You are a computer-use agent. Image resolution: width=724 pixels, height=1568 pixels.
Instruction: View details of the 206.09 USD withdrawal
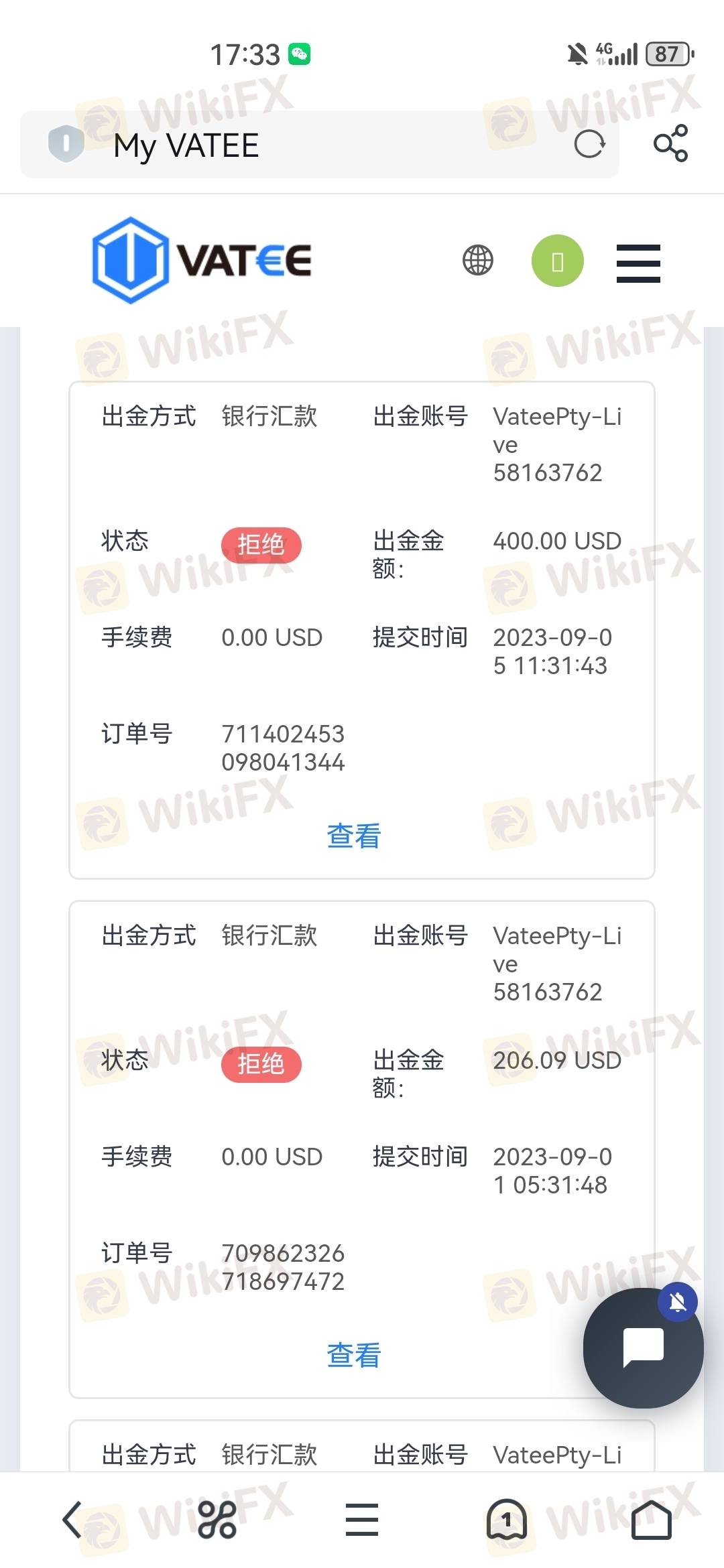(353, 1355)
